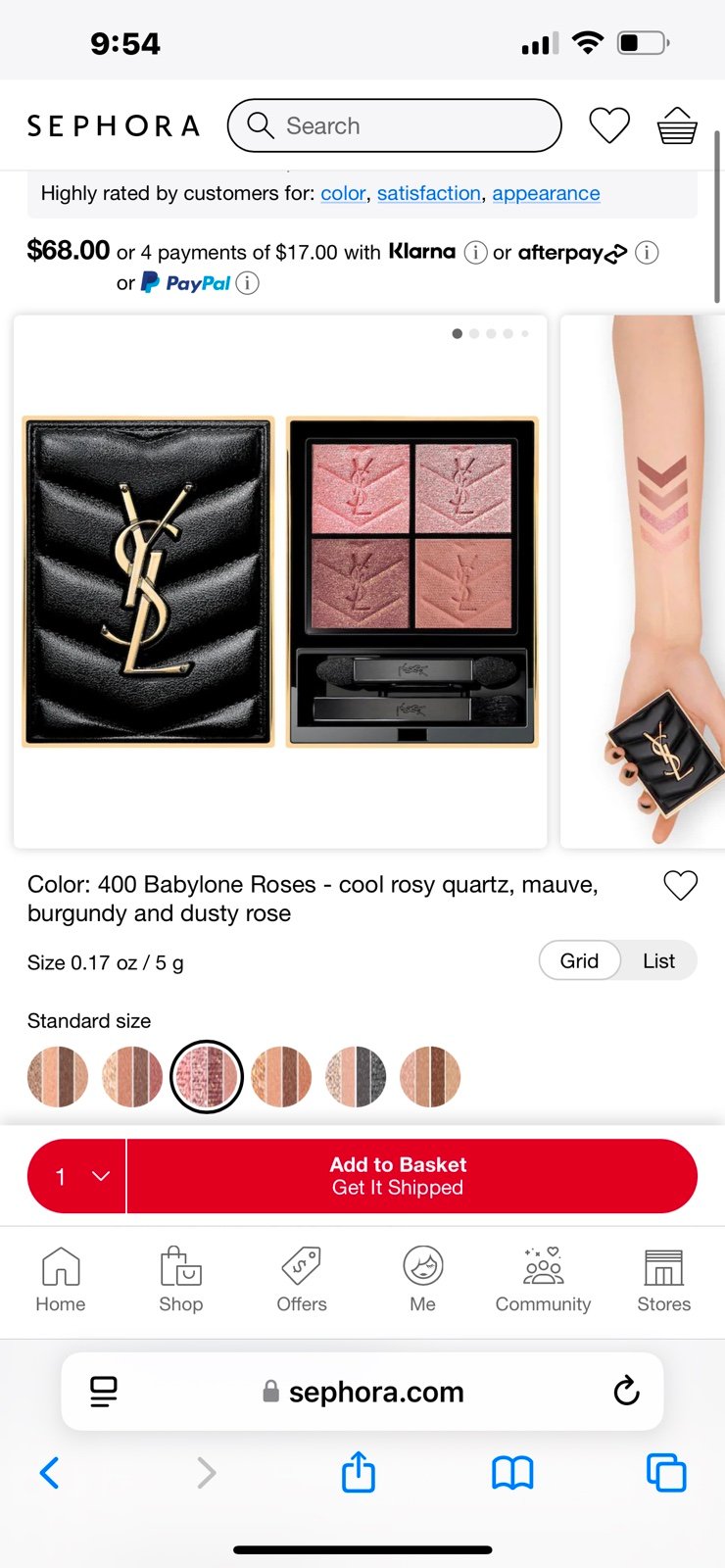Open the shopping basket icon
The width and height of the screenshot is (725, 1568).
pyautogui.click(x=677, y=125)
